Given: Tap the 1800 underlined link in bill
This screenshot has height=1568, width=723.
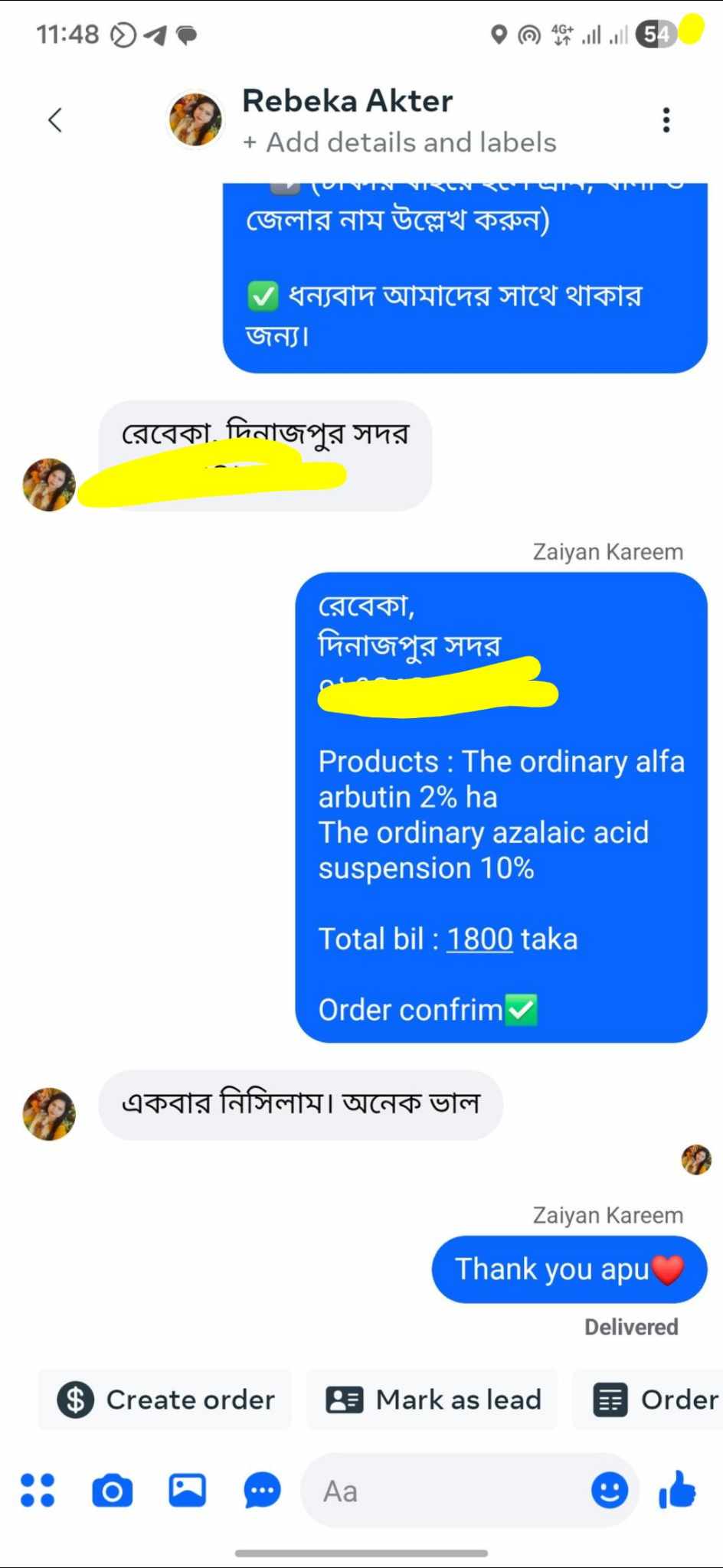Looking at the screenshot, I should point(479,939).
